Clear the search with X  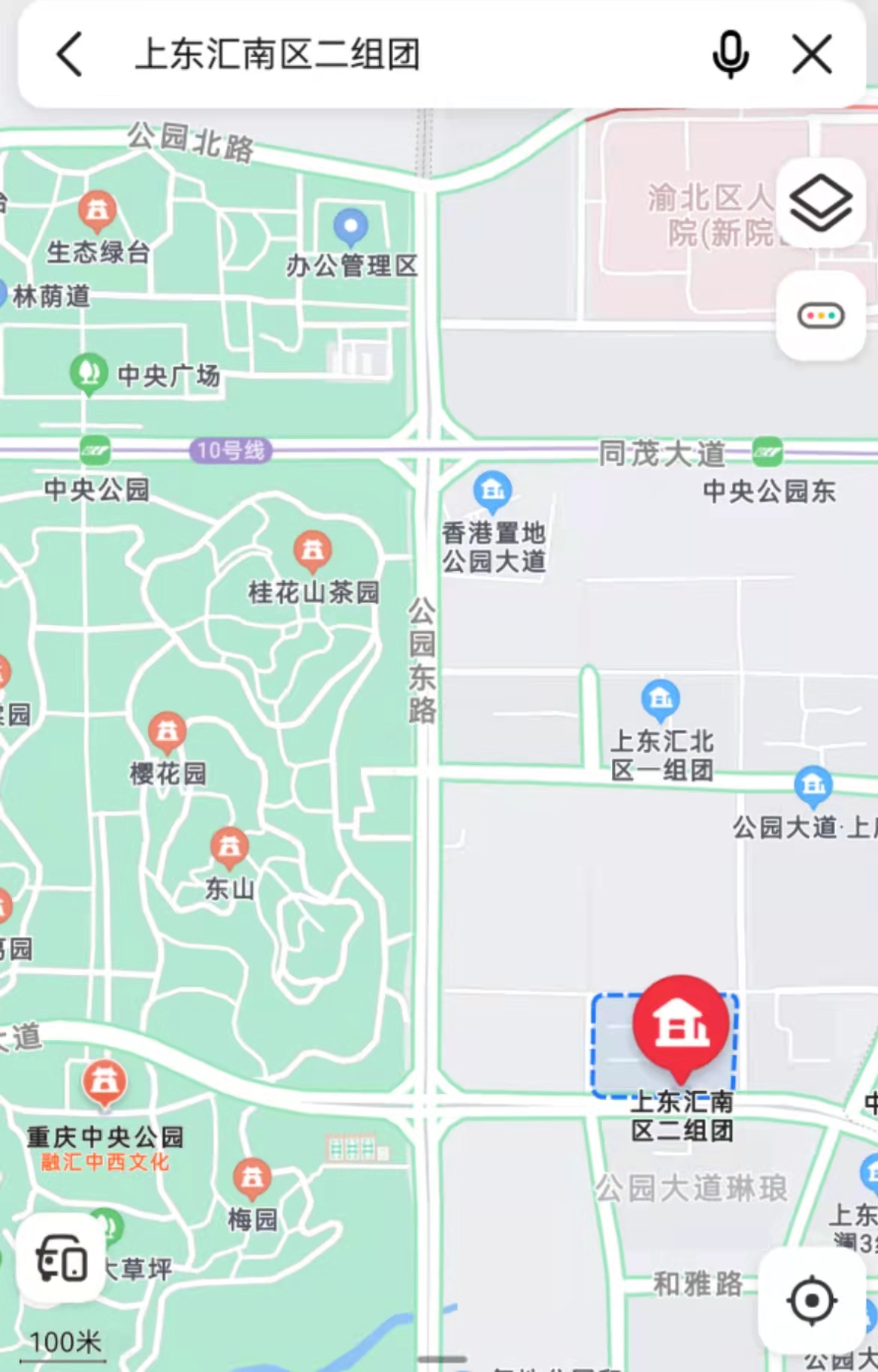(812, 54)
